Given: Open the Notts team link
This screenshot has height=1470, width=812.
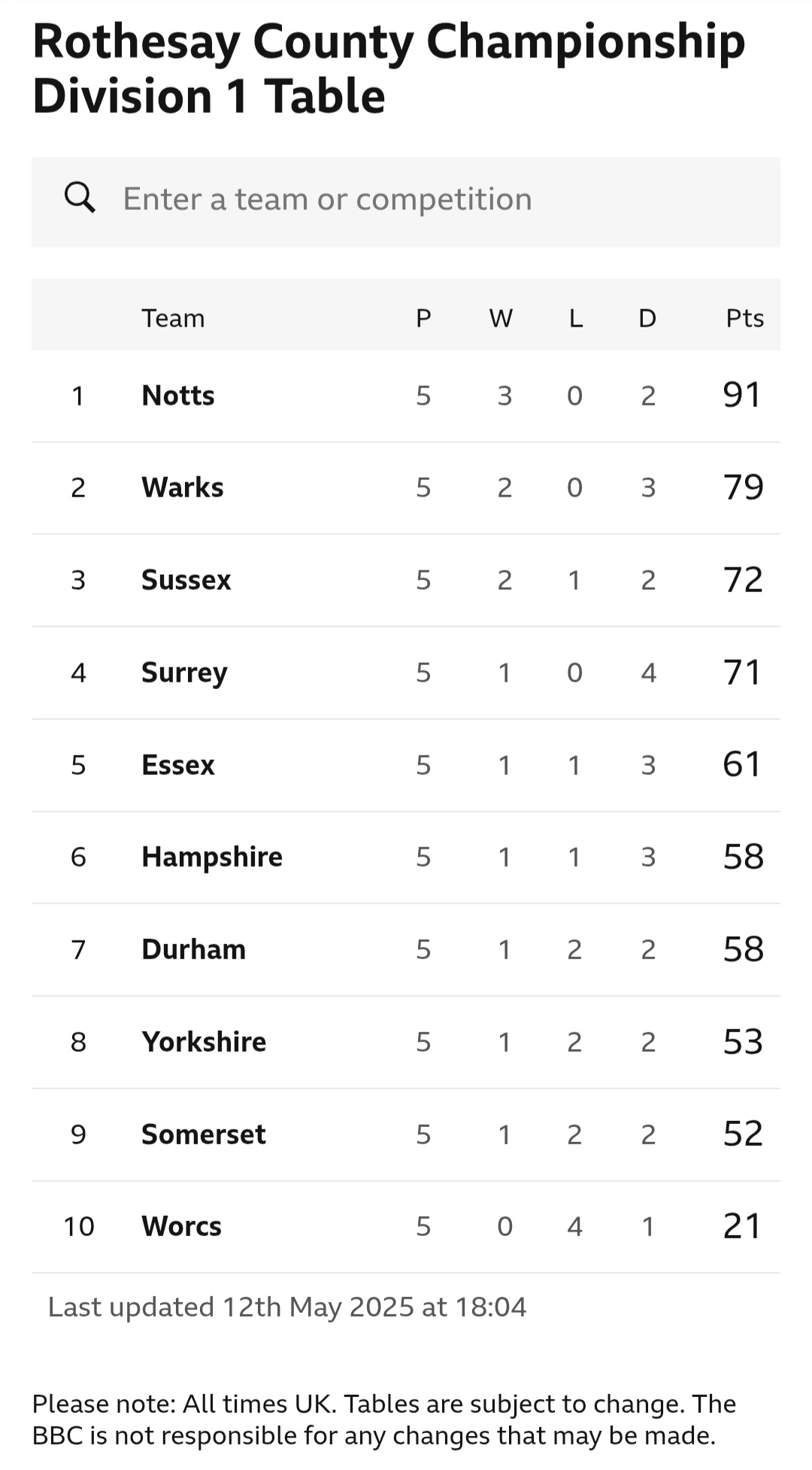Looking at the screenshot, I should (x=178, y=396).
